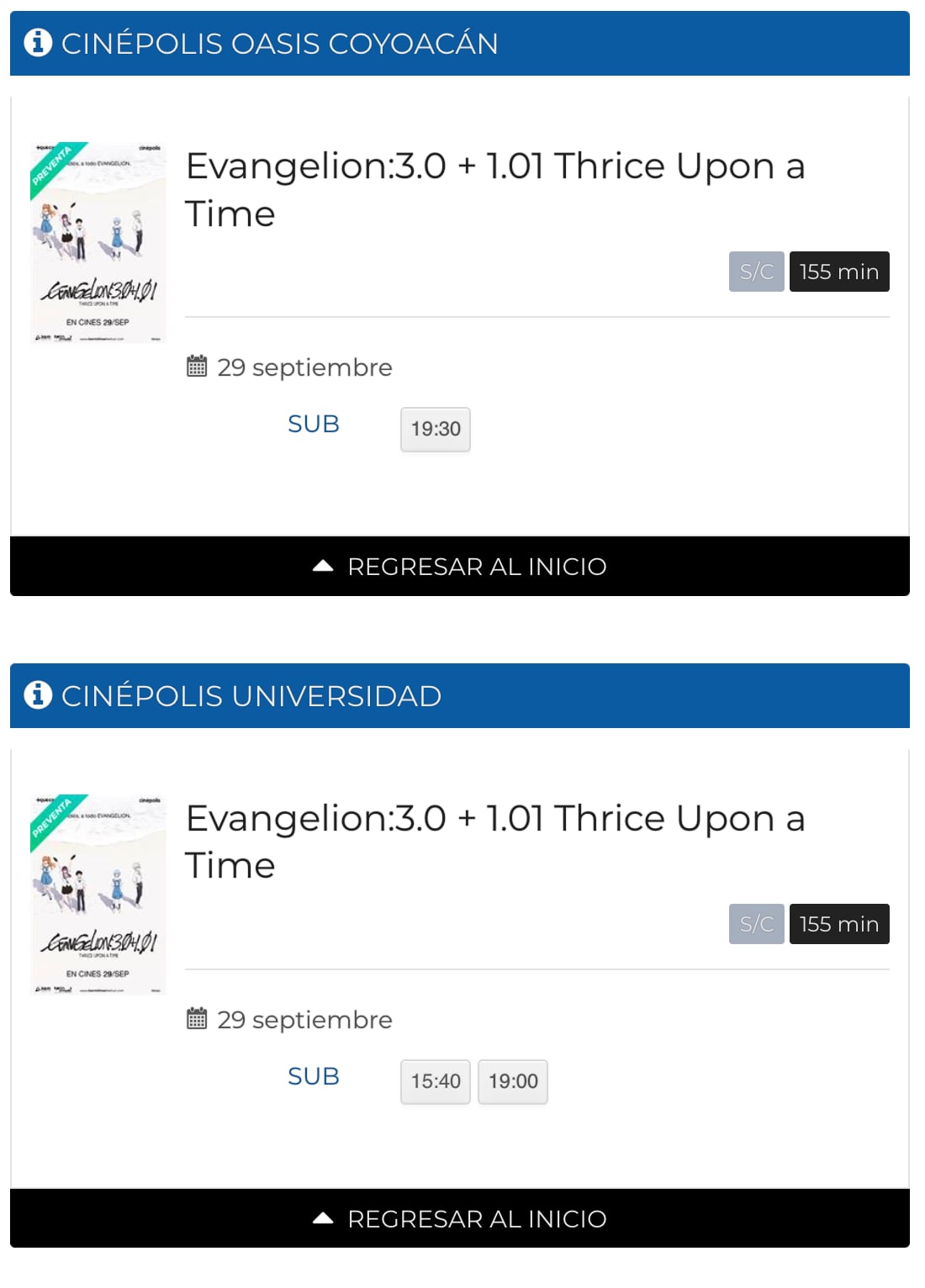Click the up-arrow icon in the first Regresar al Inicio bar
The height and width of the screenshot is (1288, 925).
[324, 565]
